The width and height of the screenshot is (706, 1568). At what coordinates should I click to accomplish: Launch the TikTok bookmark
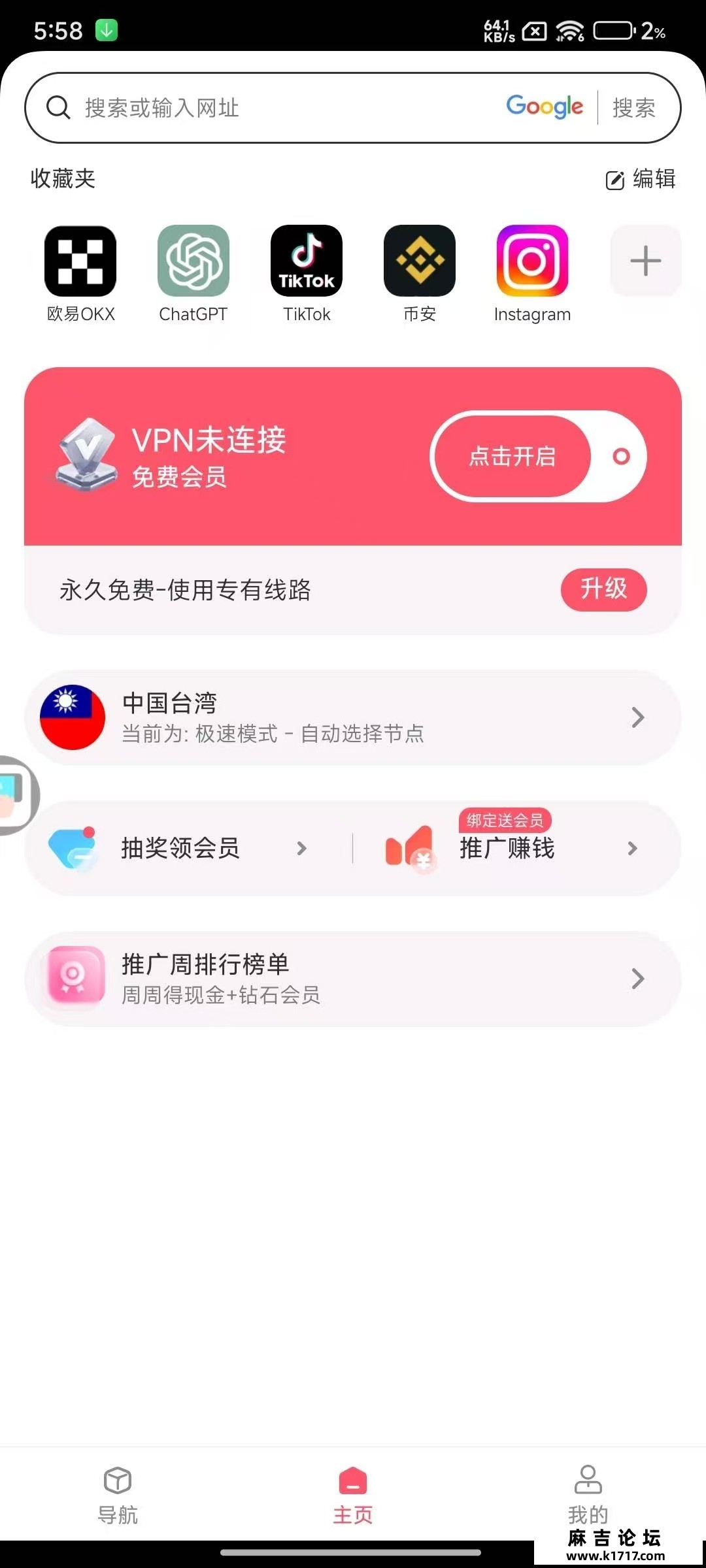click(307, 261)
